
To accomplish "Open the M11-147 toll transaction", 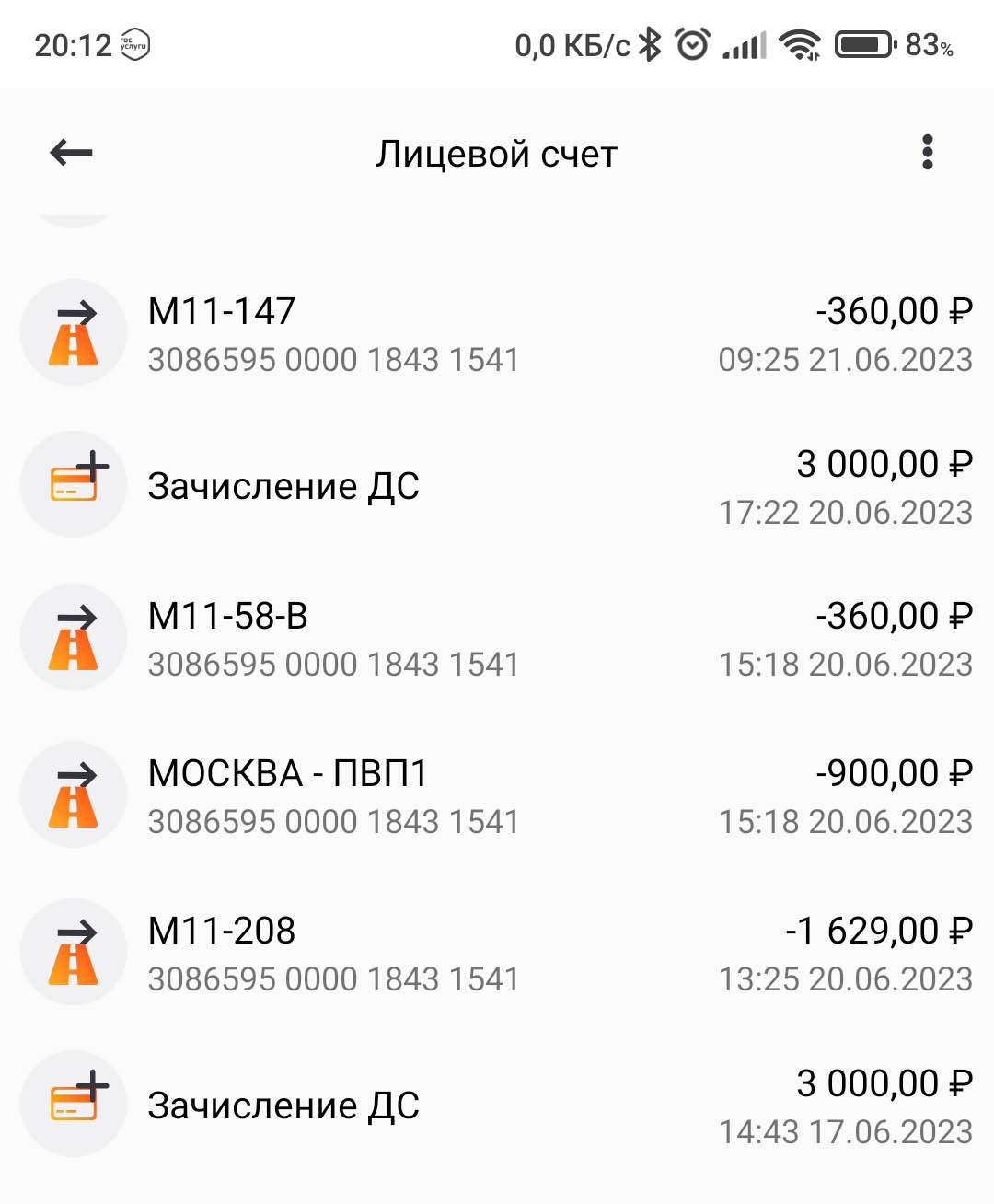I will coord(497,334).
